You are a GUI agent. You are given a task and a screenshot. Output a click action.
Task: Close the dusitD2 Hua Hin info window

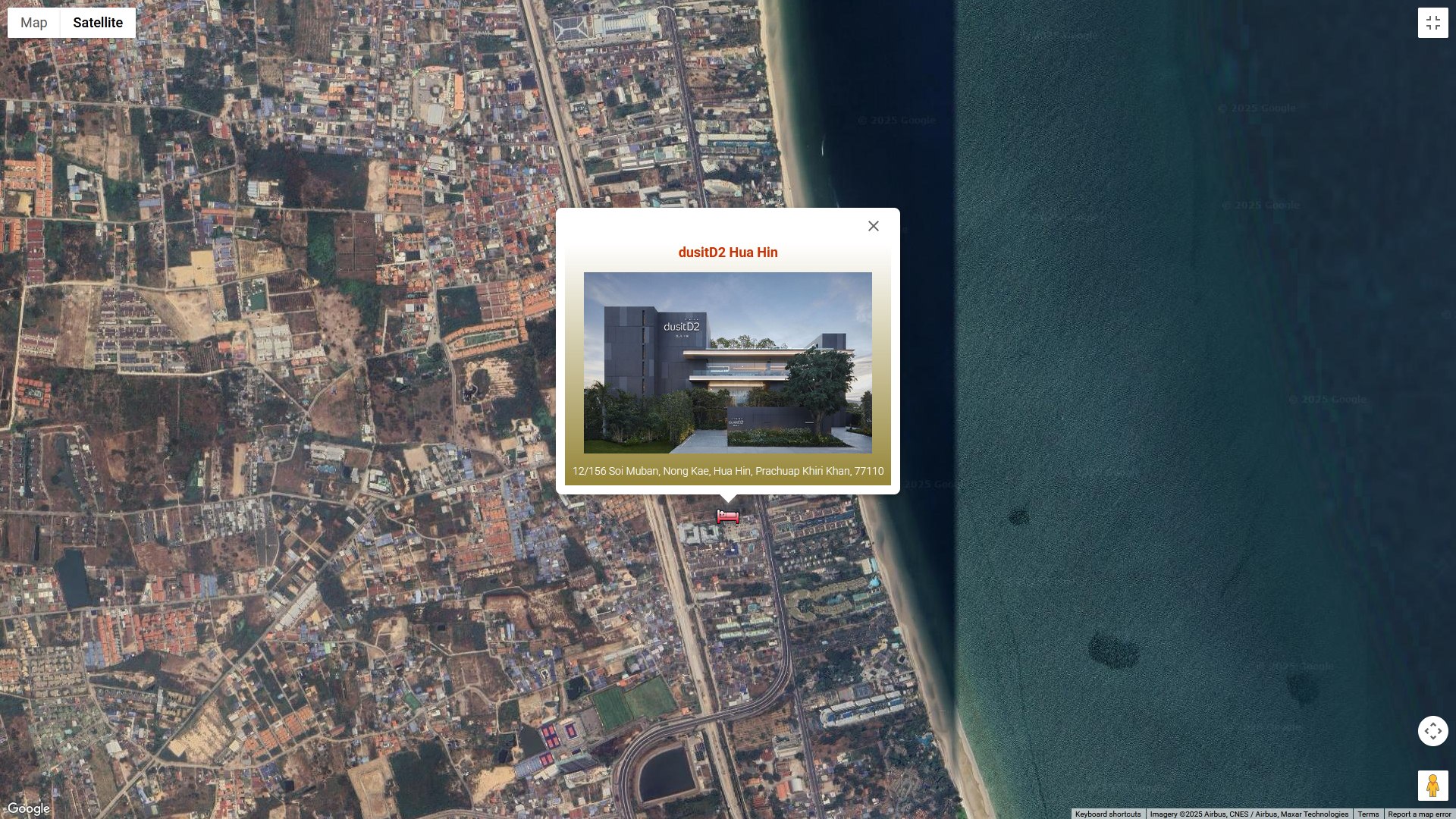[x=874, y=226]
